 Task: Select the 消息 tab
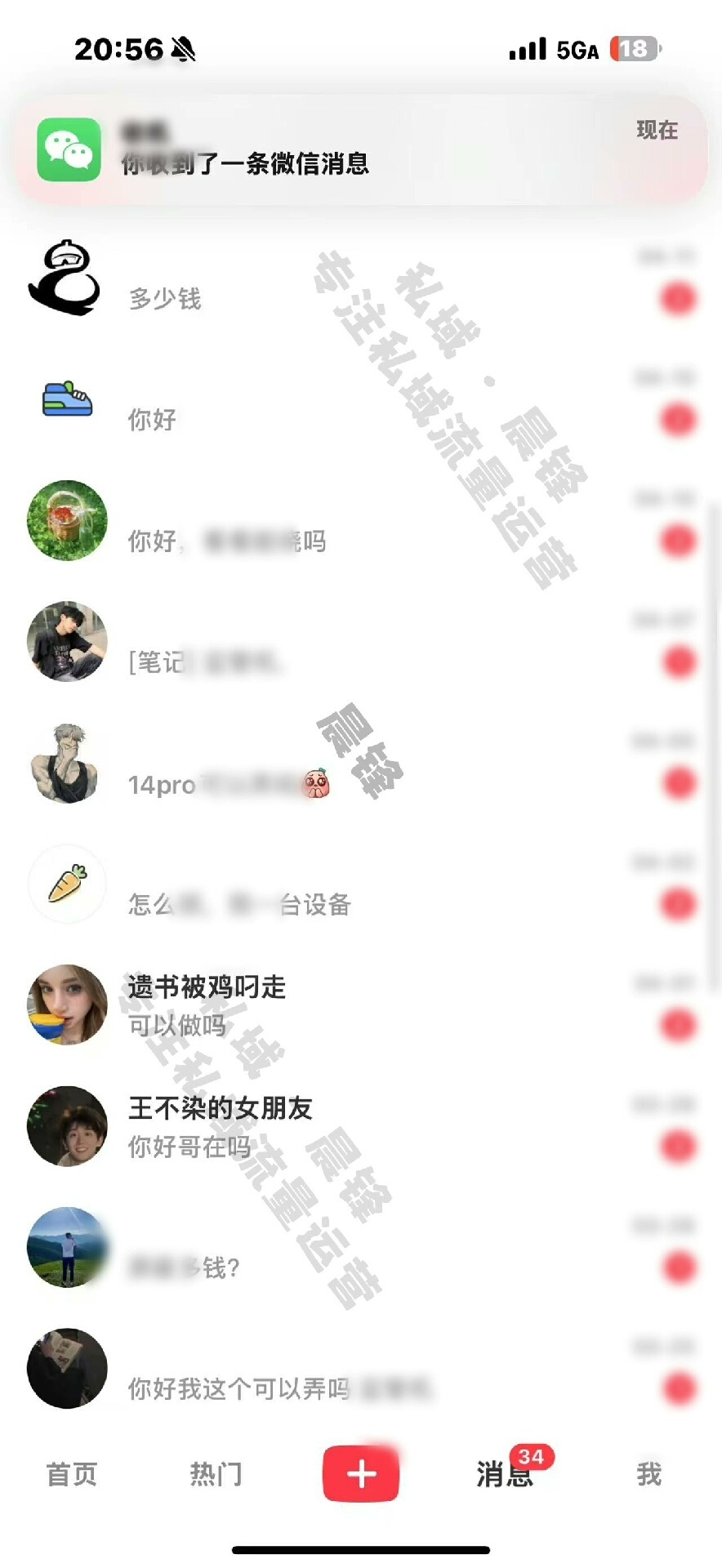click(x=505, y=1474)
